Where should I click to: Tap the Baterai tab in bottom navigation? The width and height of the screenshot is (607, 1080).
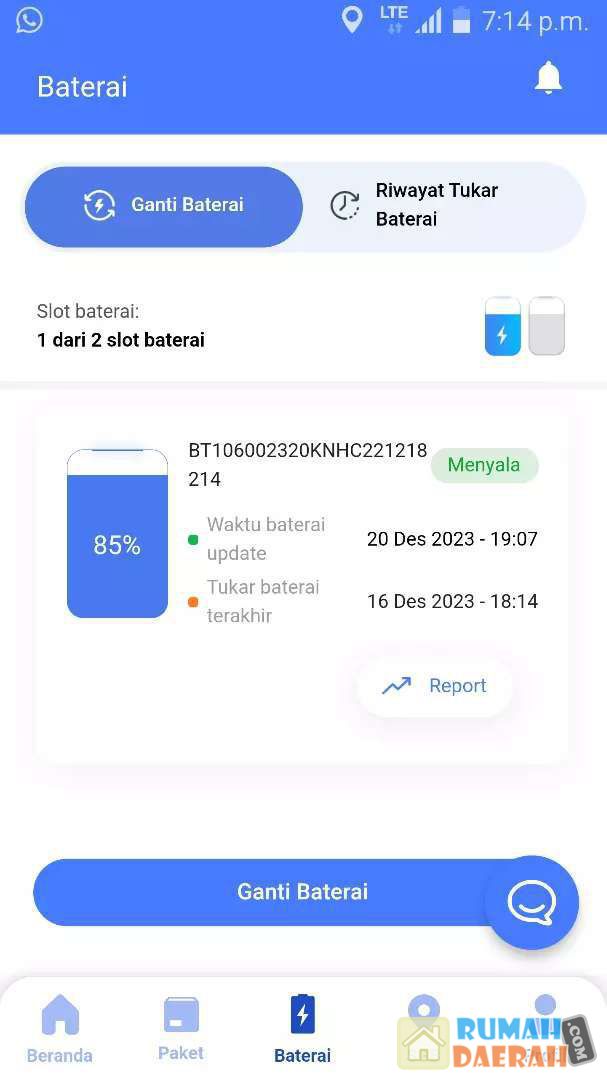pos(302,1030)
